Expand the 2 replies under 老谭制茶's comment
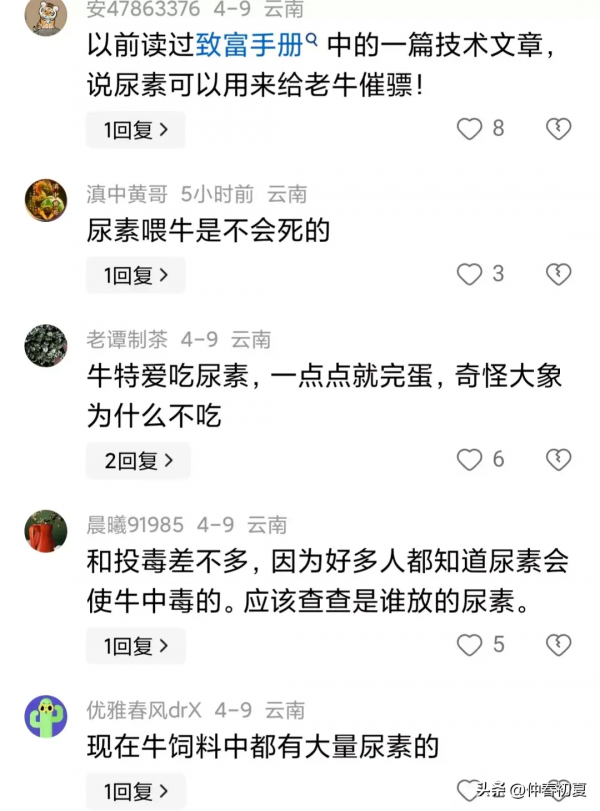600x811 pixels. pos(138,461)
